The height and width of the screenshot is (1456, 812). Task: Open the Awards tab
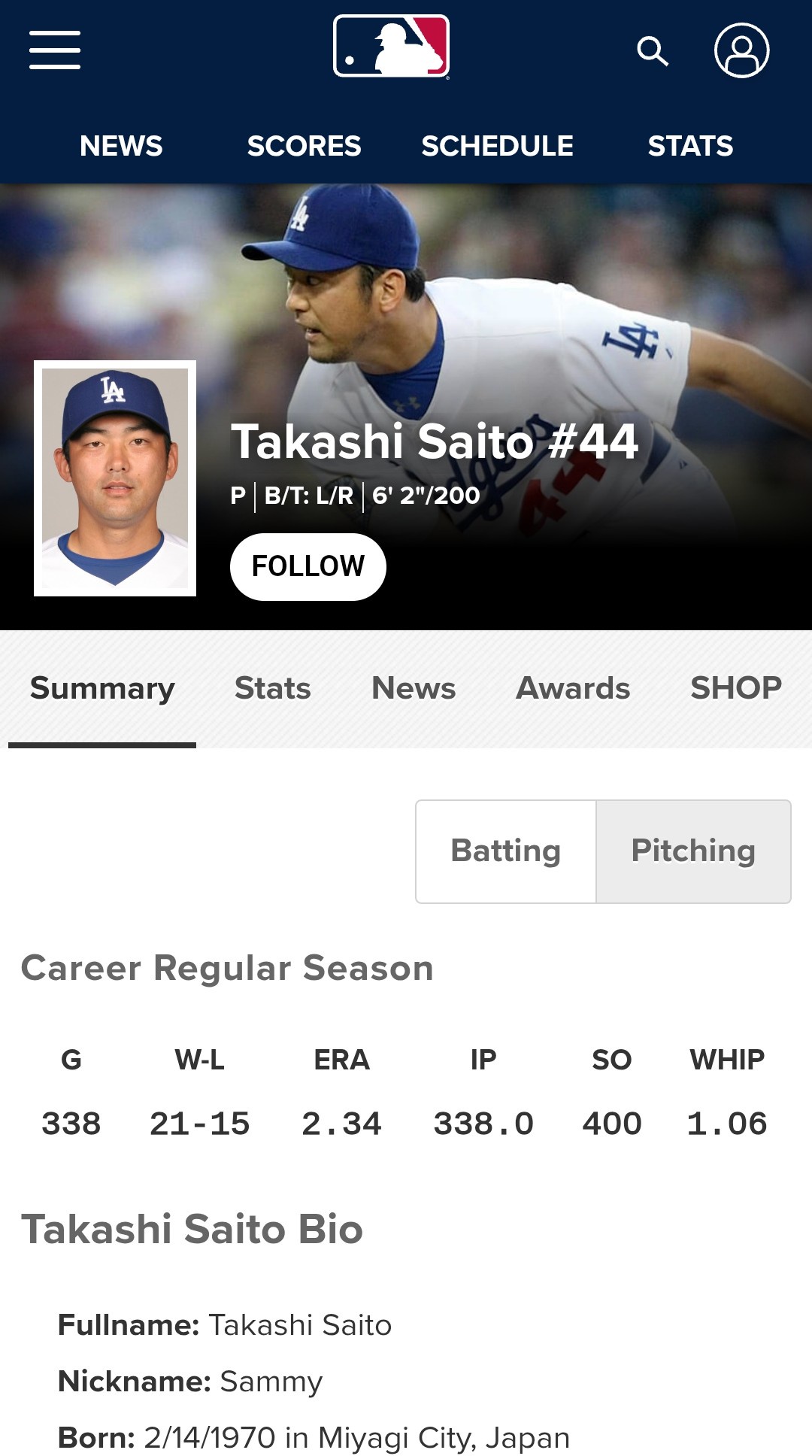tap(573, 688)
